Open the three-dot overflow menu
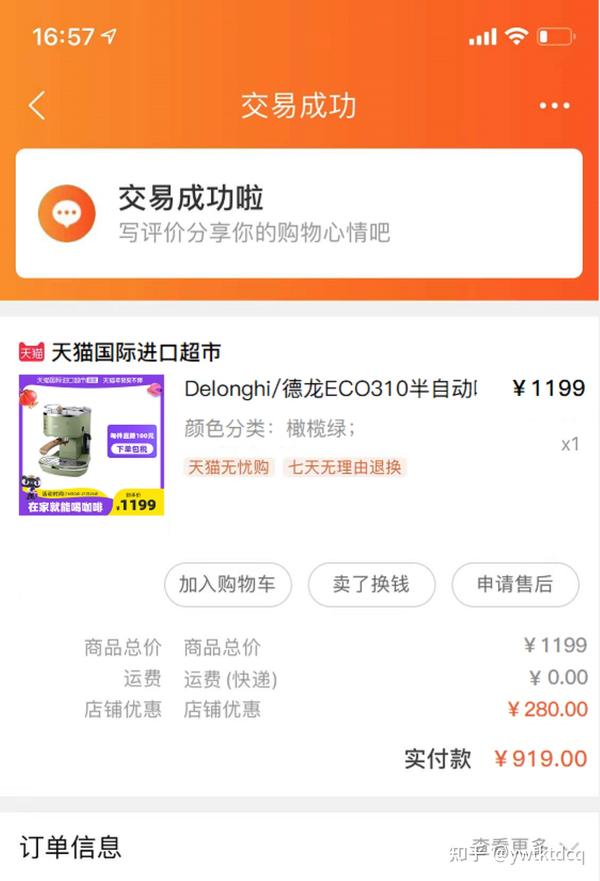The image size is (600, 881). click(554, 106)
